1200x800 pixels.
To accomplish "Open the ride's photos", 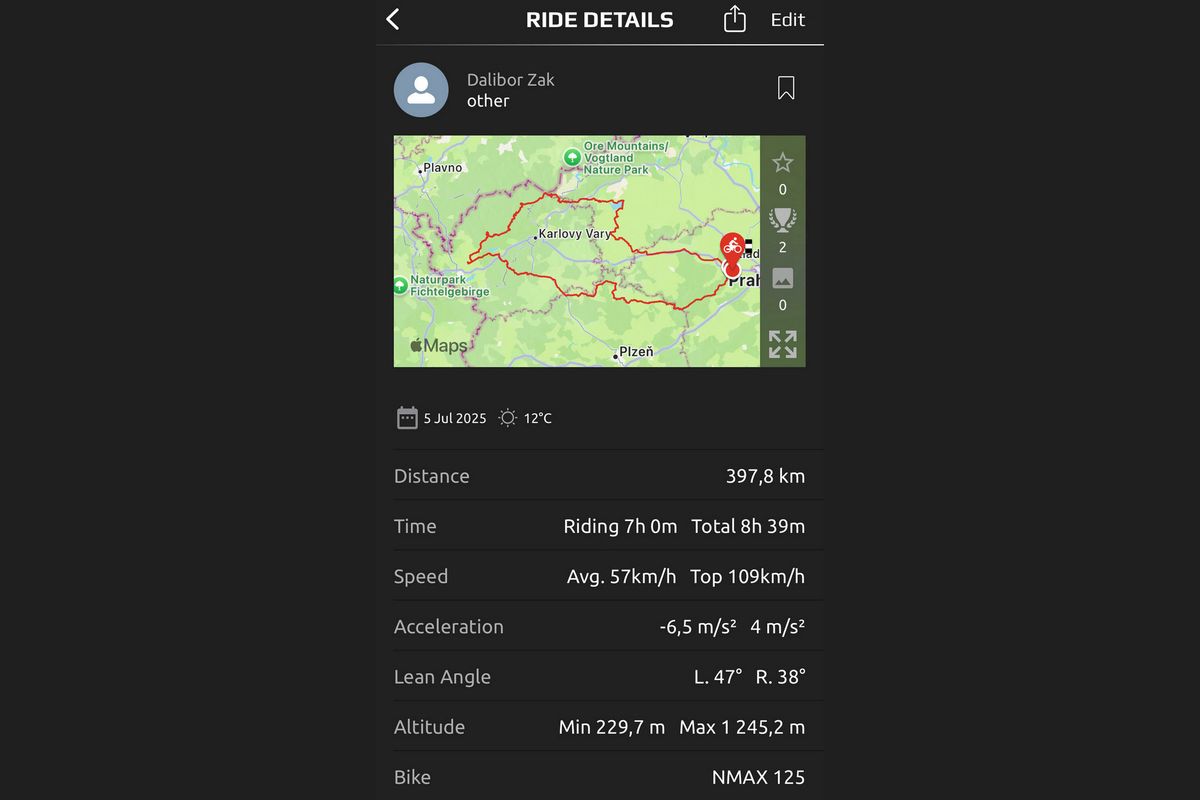I will pyautogui.click(x=782, y=278).
